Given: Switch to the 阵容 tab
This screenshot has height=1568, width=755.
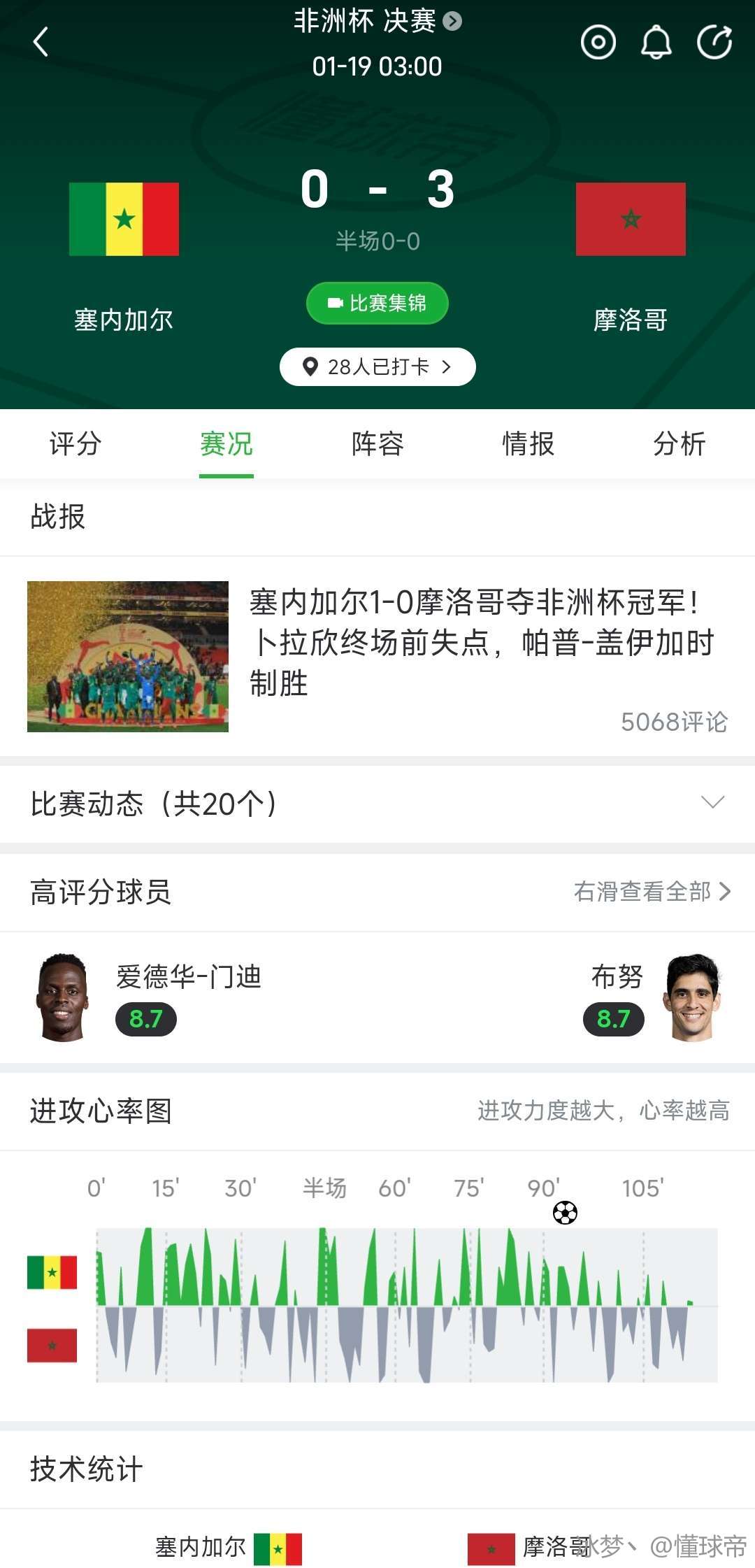Looking at the screenshot, I should pos(377,443).
